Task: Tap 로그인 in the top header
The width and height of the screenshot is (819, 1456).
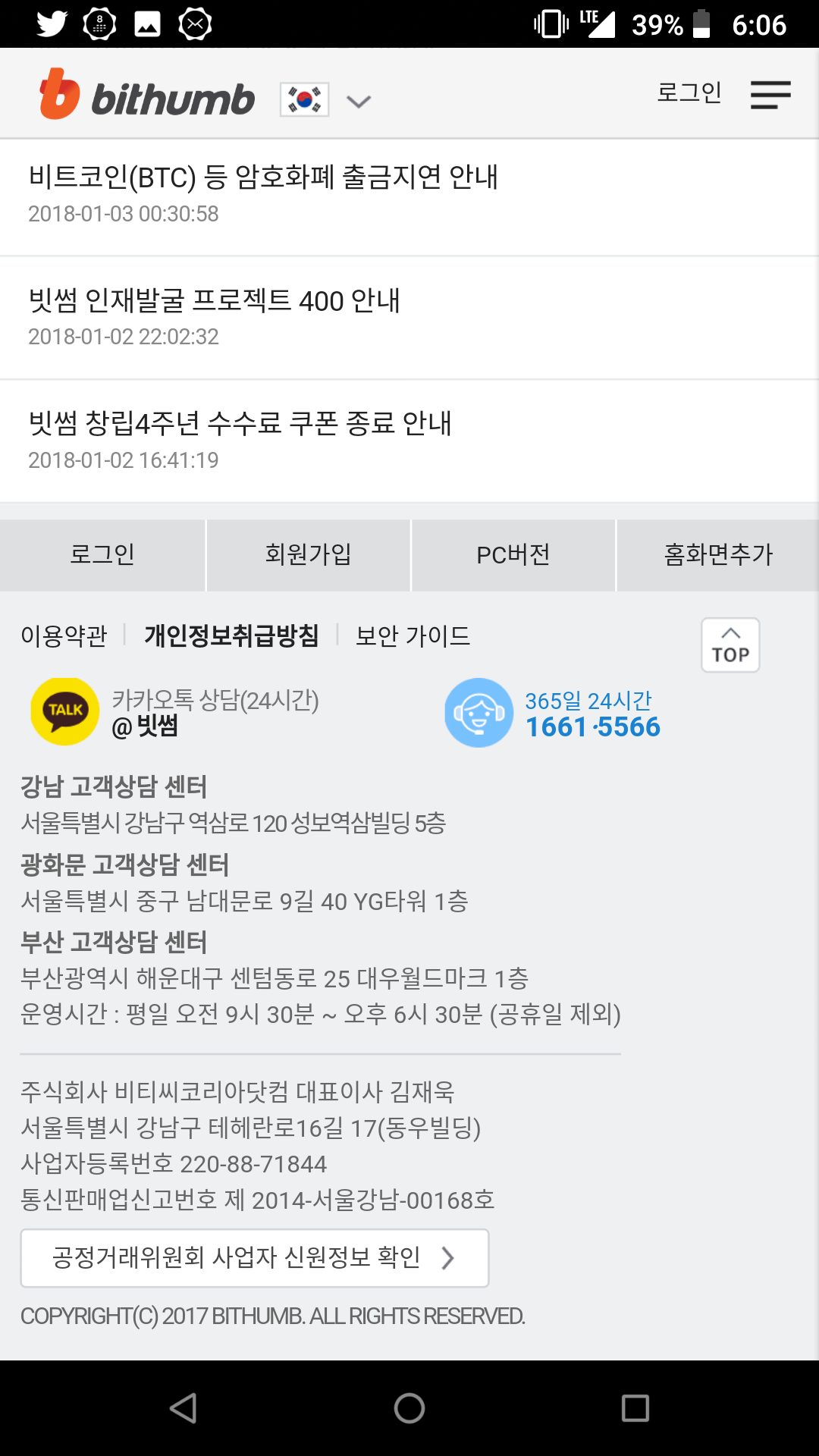Action: (x=689, y=93)
